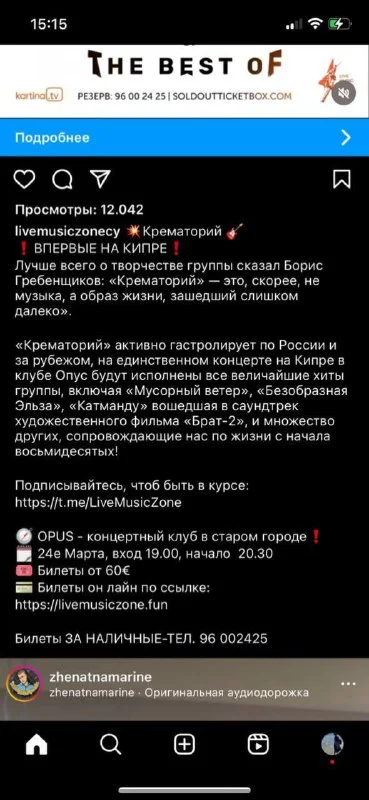The height and width of the screenshot is (800, 369).
Task: Open comments on the Крематорий post
Action: (62, 179)
